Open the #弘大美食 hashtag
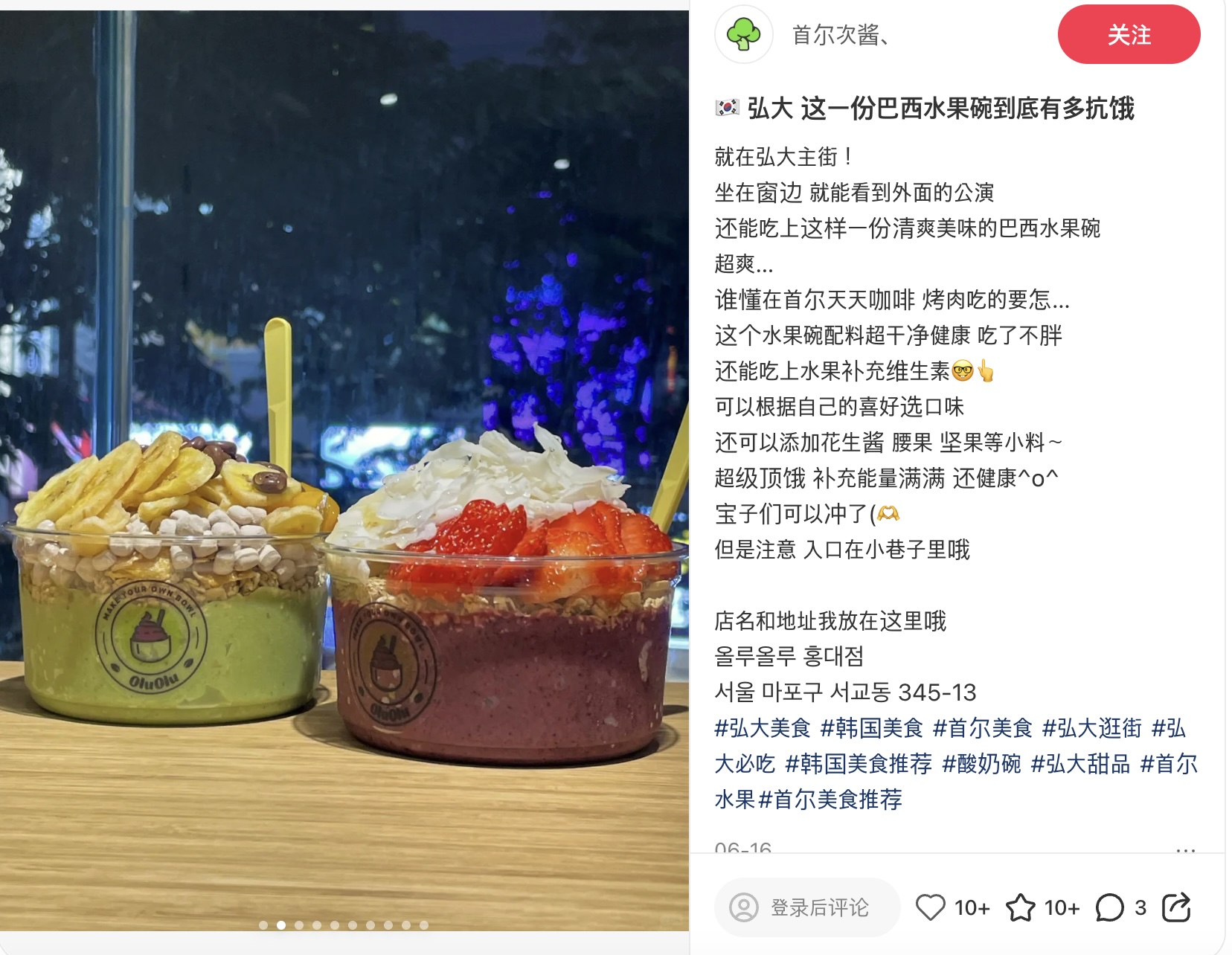Image resolution: width=1232 pixels, height=955 pixels. coord(762,728)
